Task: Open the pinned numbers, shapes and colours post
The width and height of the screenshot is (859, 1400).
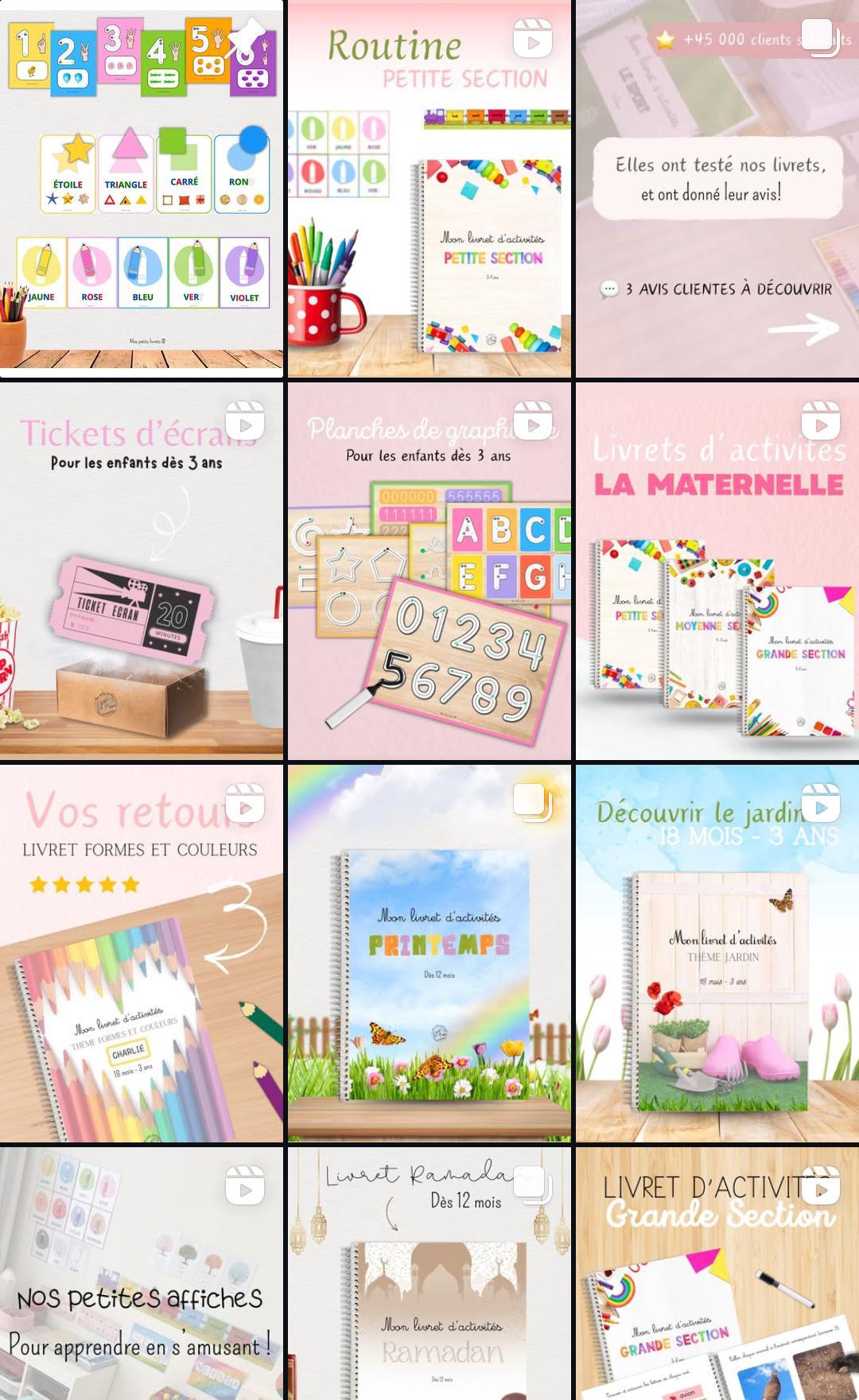Action: tap(142, 188)
